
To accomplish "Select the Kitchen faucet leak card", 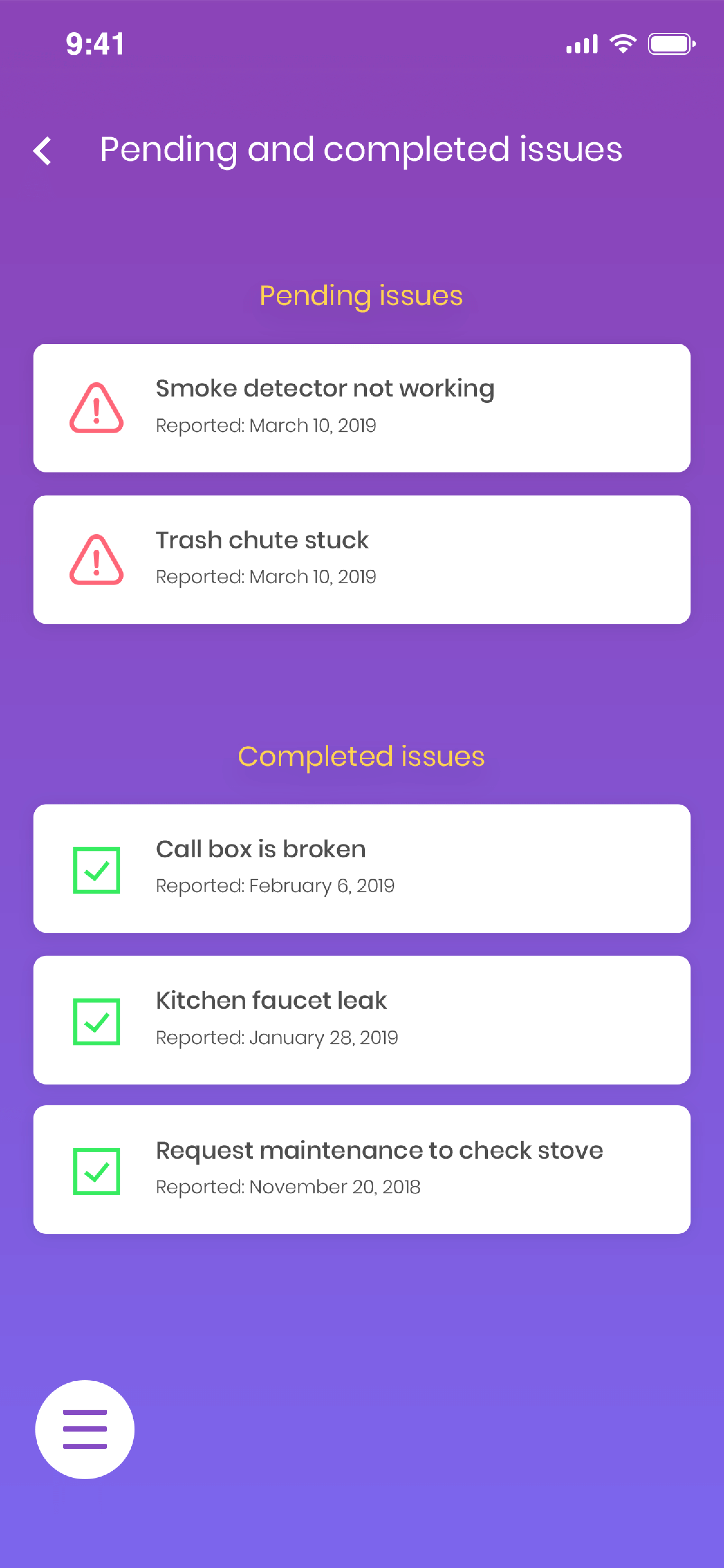I will 361,1020.
